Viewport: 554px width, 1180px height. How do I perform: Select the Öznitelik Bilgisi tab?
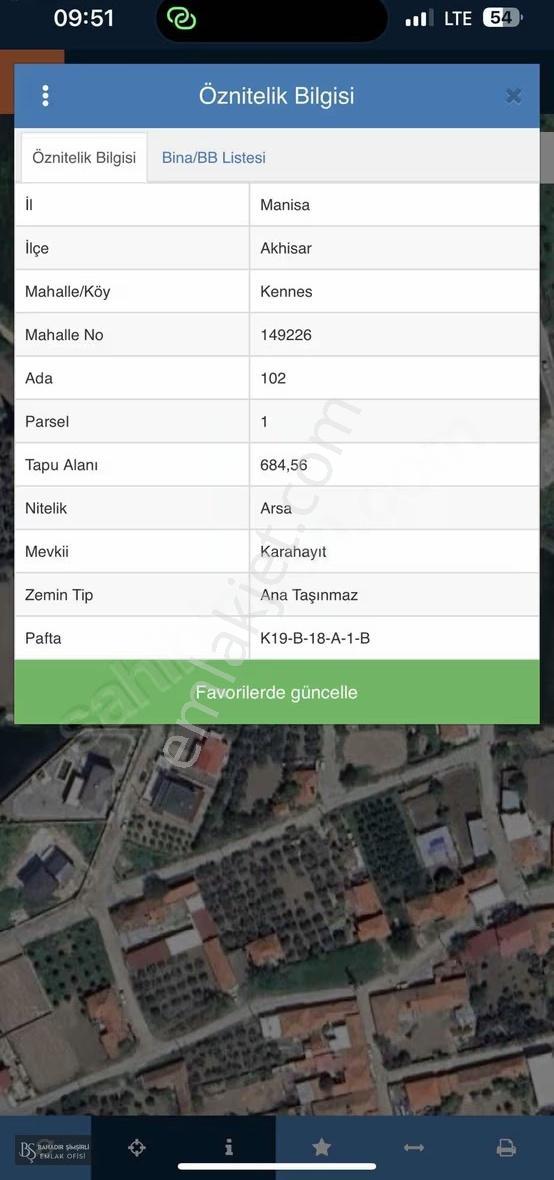84,157
